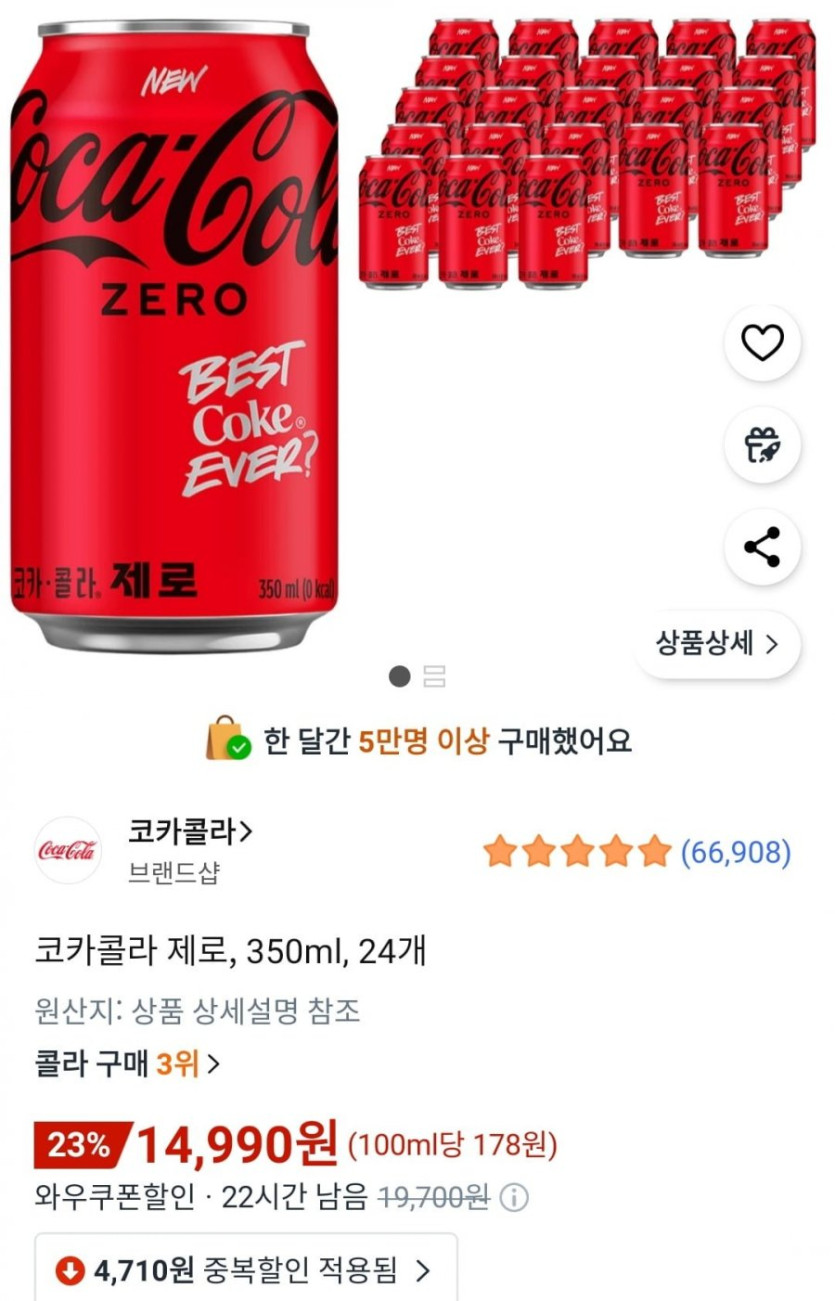Open the 코카콜라 brand shop

(190, 831)
